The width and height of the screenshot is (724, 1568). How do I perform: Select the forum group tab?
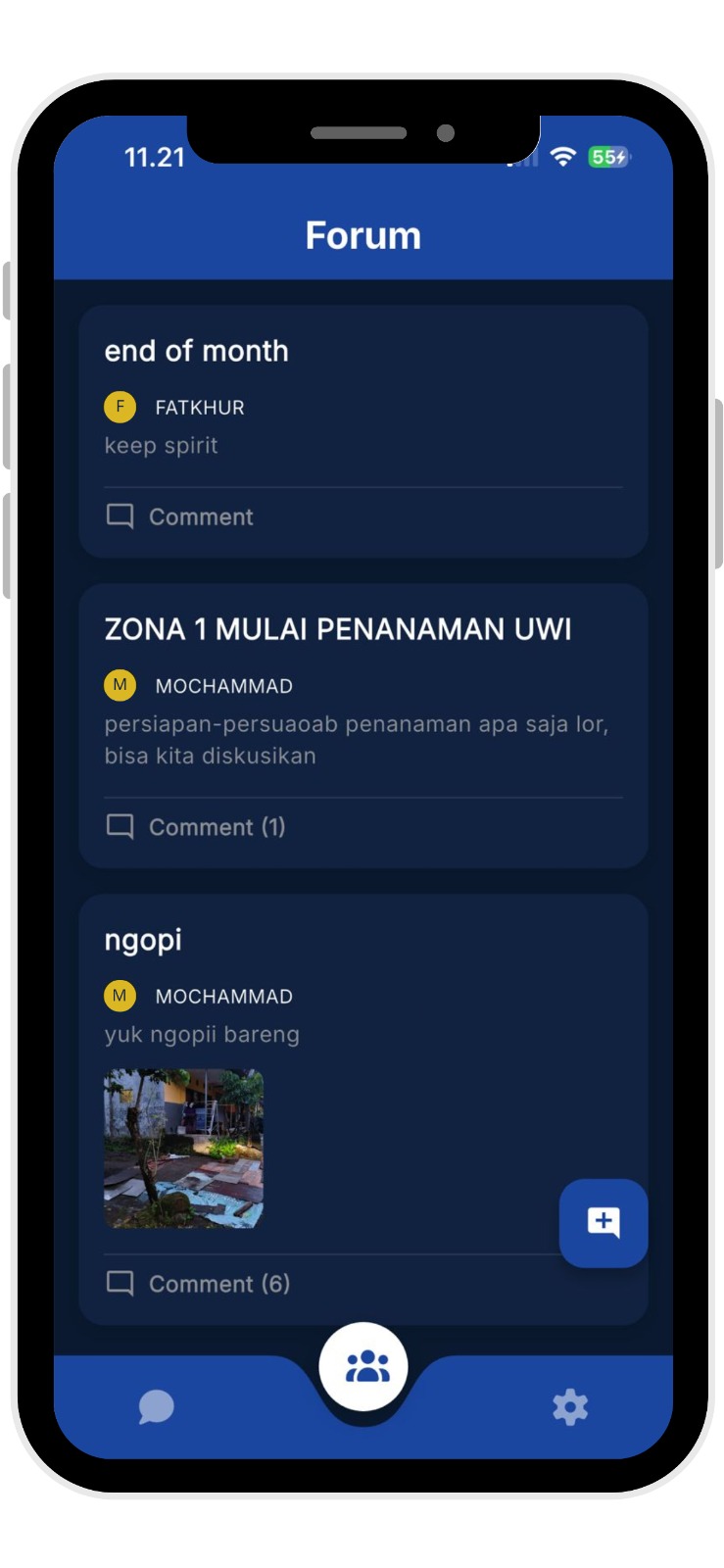[x=363, y=1366]
